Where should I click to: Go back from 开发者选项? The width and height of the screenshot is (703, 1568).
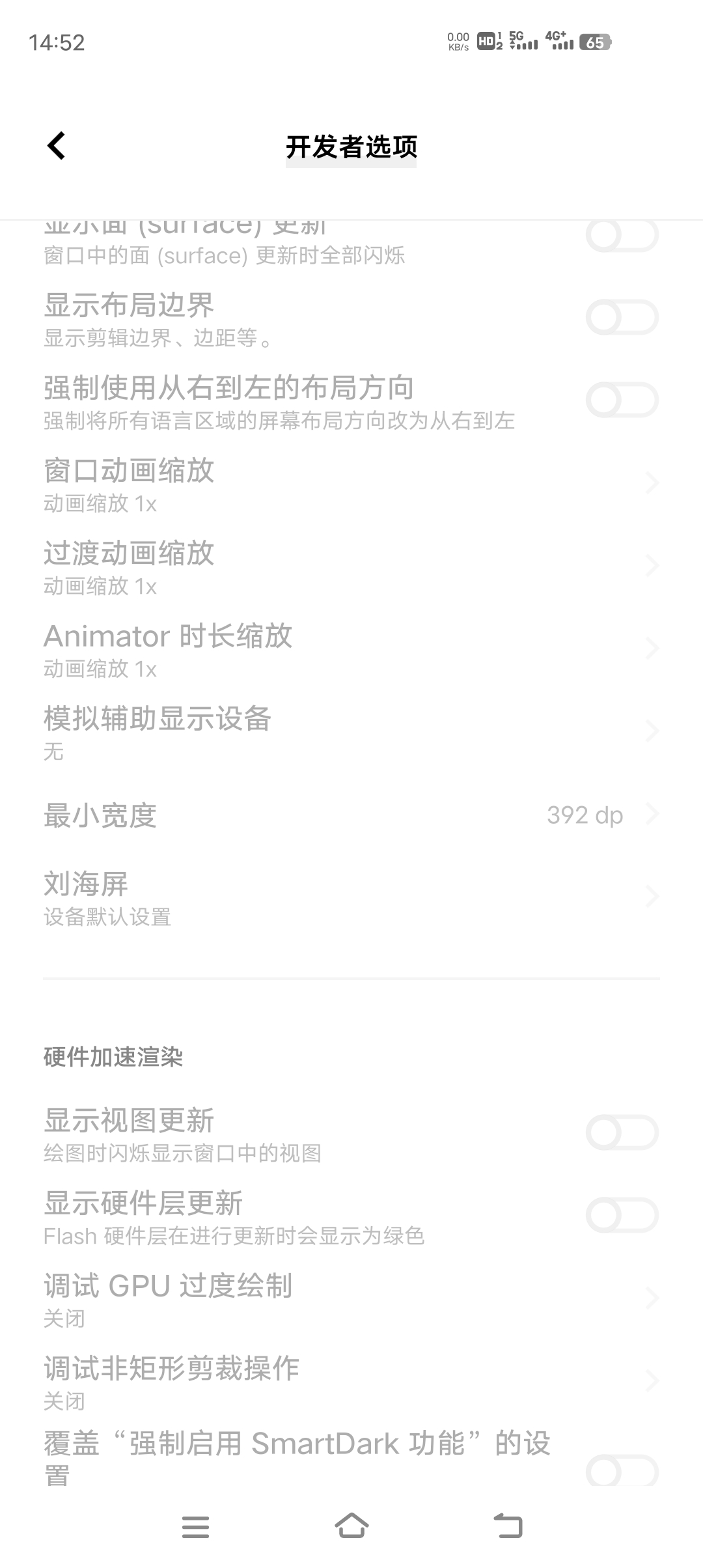[x=57, y=146]
